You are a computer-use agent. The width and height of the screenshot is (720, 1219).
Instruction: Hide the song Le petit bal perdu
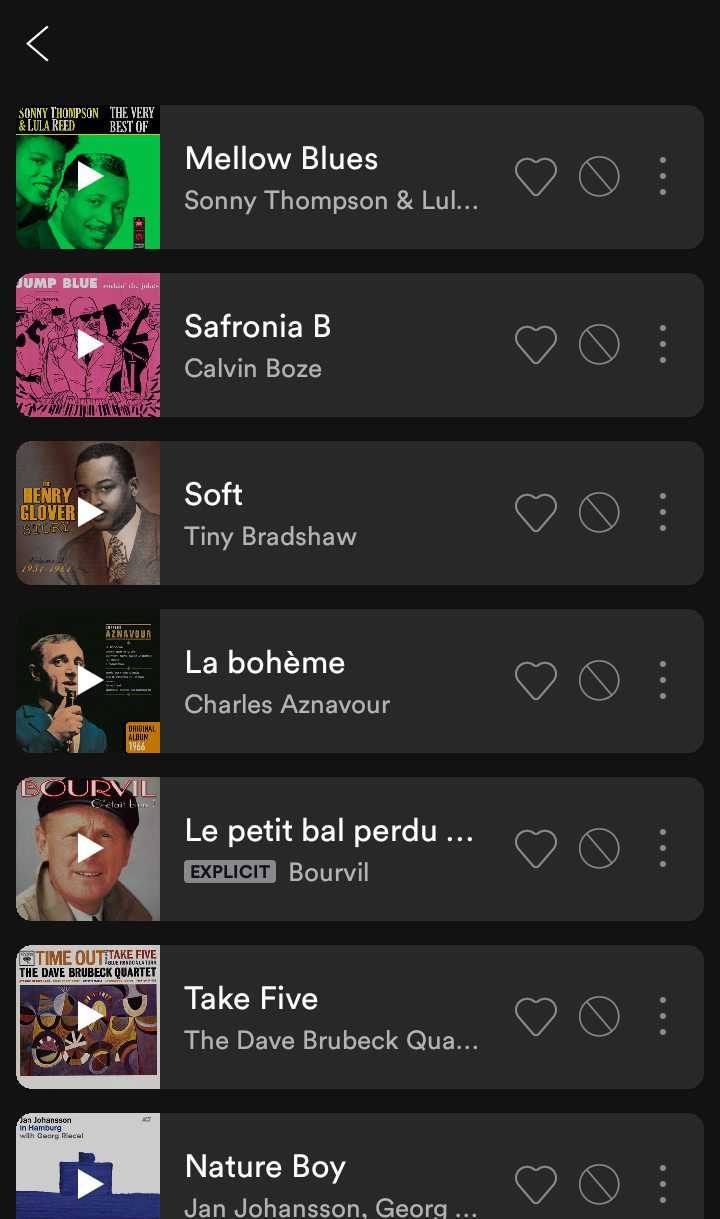(599, 849)
